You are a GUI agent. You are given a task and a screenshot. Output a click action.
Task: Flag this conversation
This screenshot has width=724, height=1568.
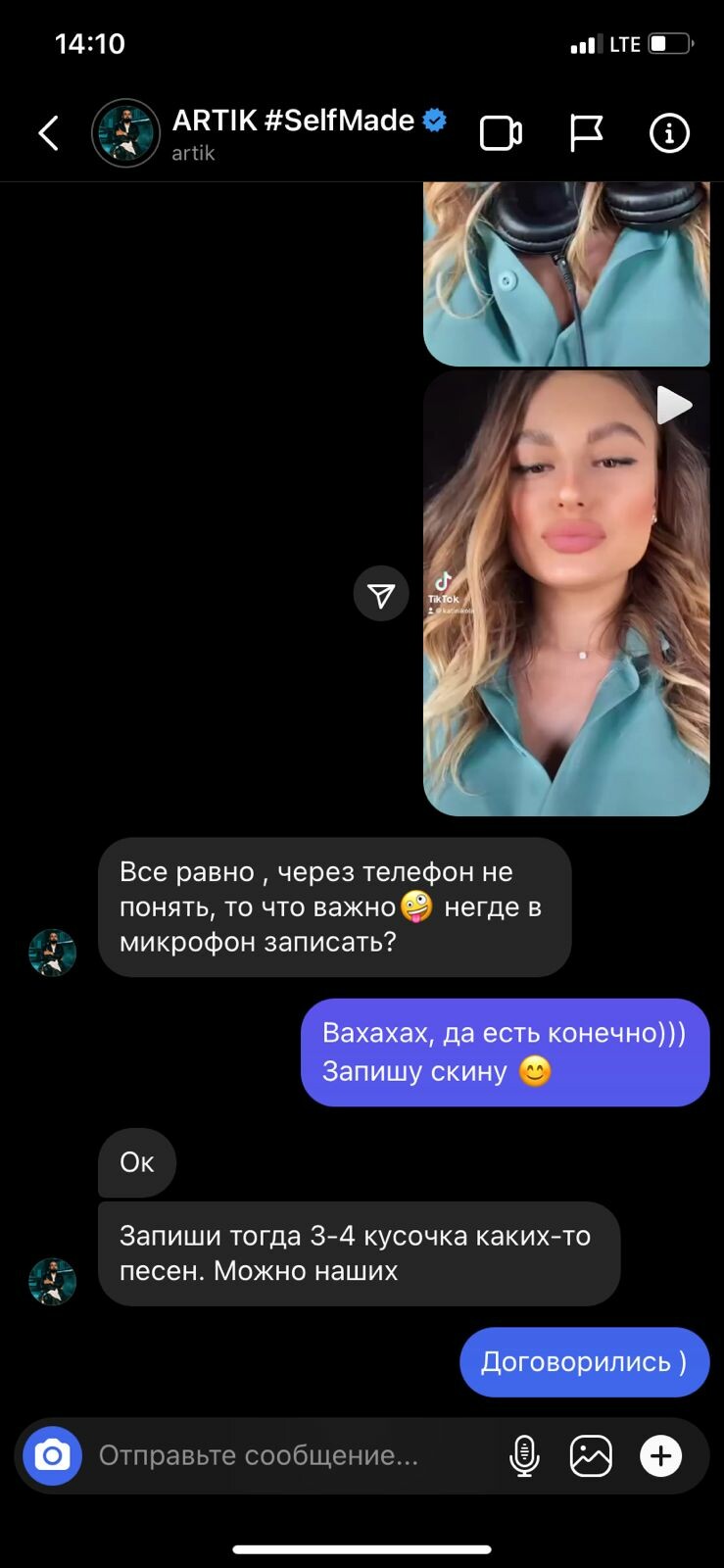[x=586, y=133]
